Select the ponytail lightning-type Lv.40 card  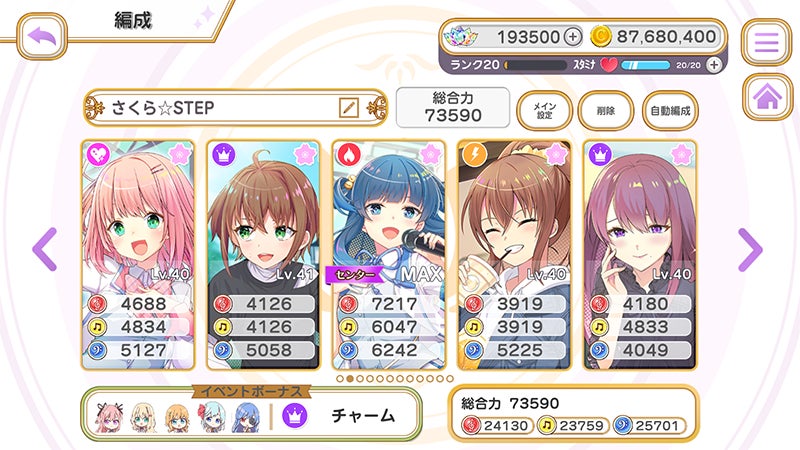(514, 255)
